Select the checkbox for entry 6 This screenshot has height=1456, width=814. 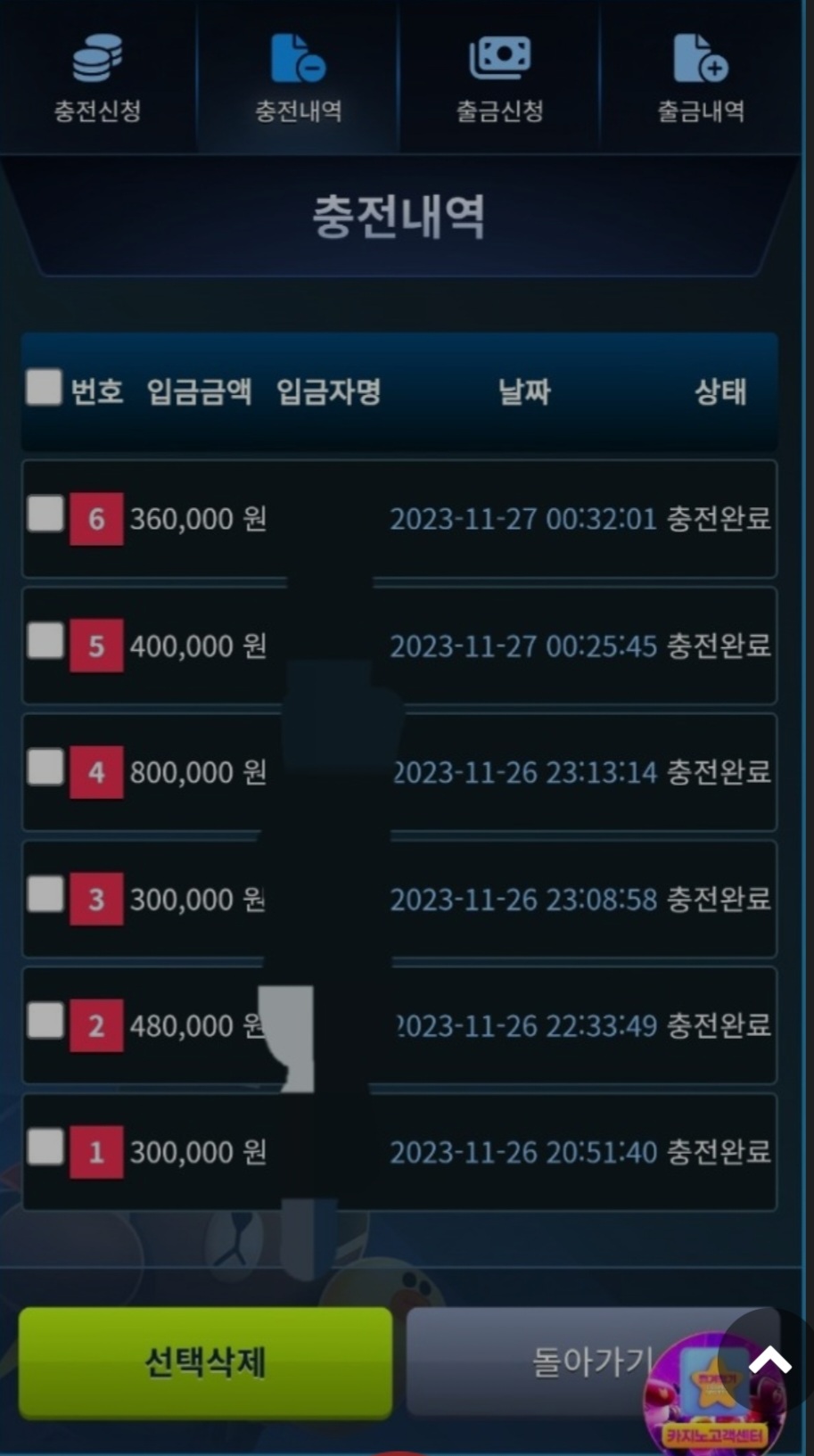[x=45, y=514]
